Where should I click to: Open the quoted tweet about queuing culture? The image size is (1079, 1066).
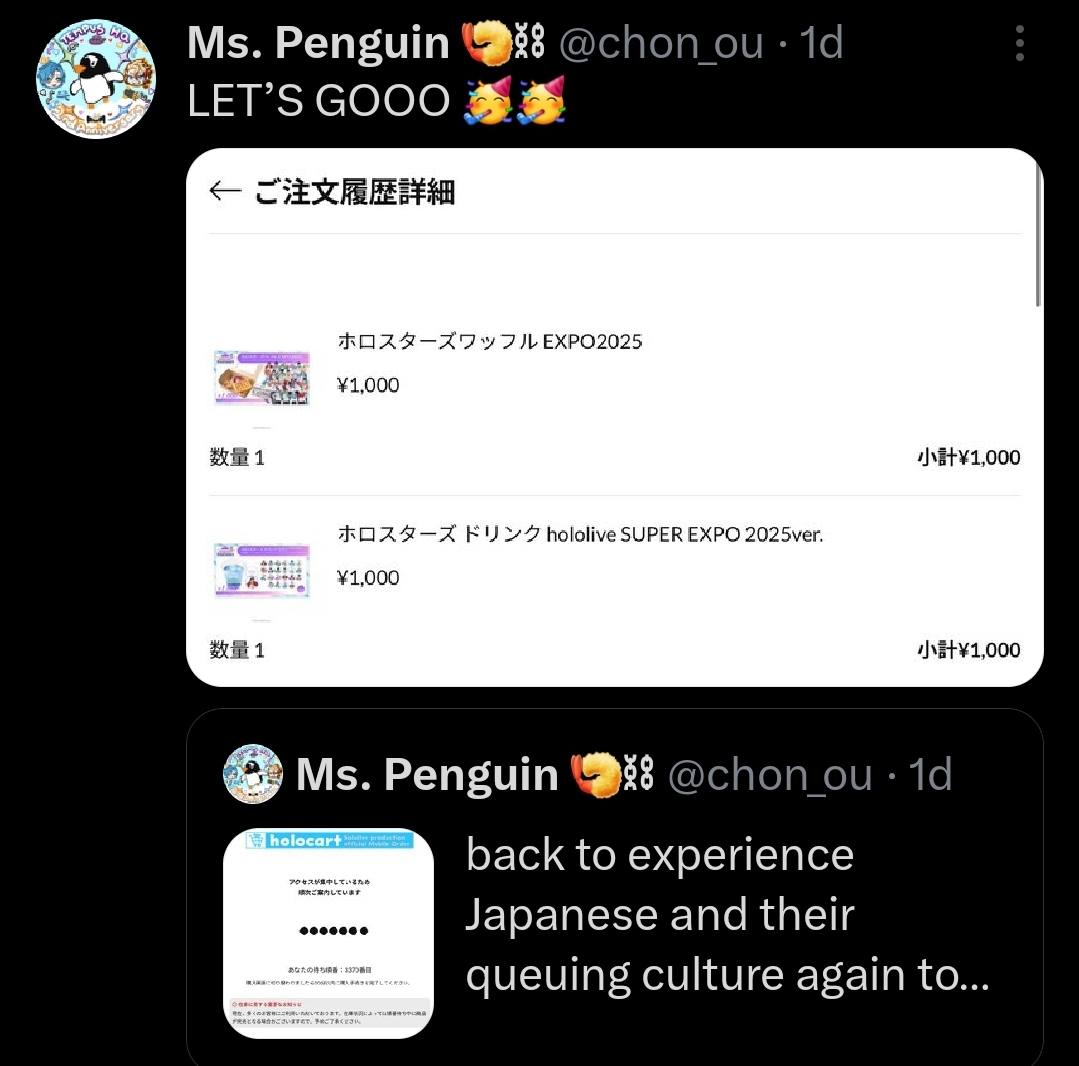(x=726, y=914)
